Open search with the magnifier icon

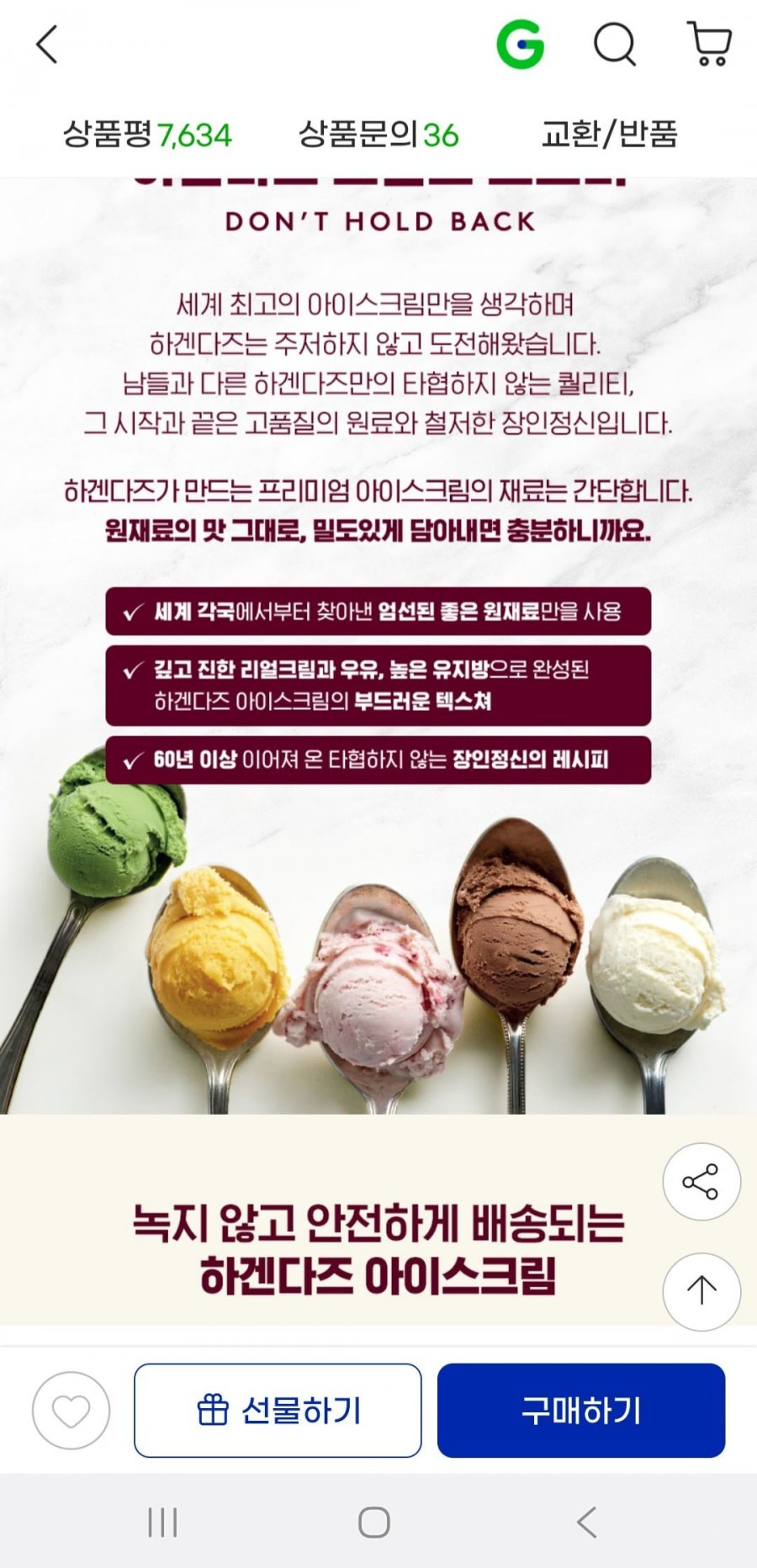[x=615, y=45]
